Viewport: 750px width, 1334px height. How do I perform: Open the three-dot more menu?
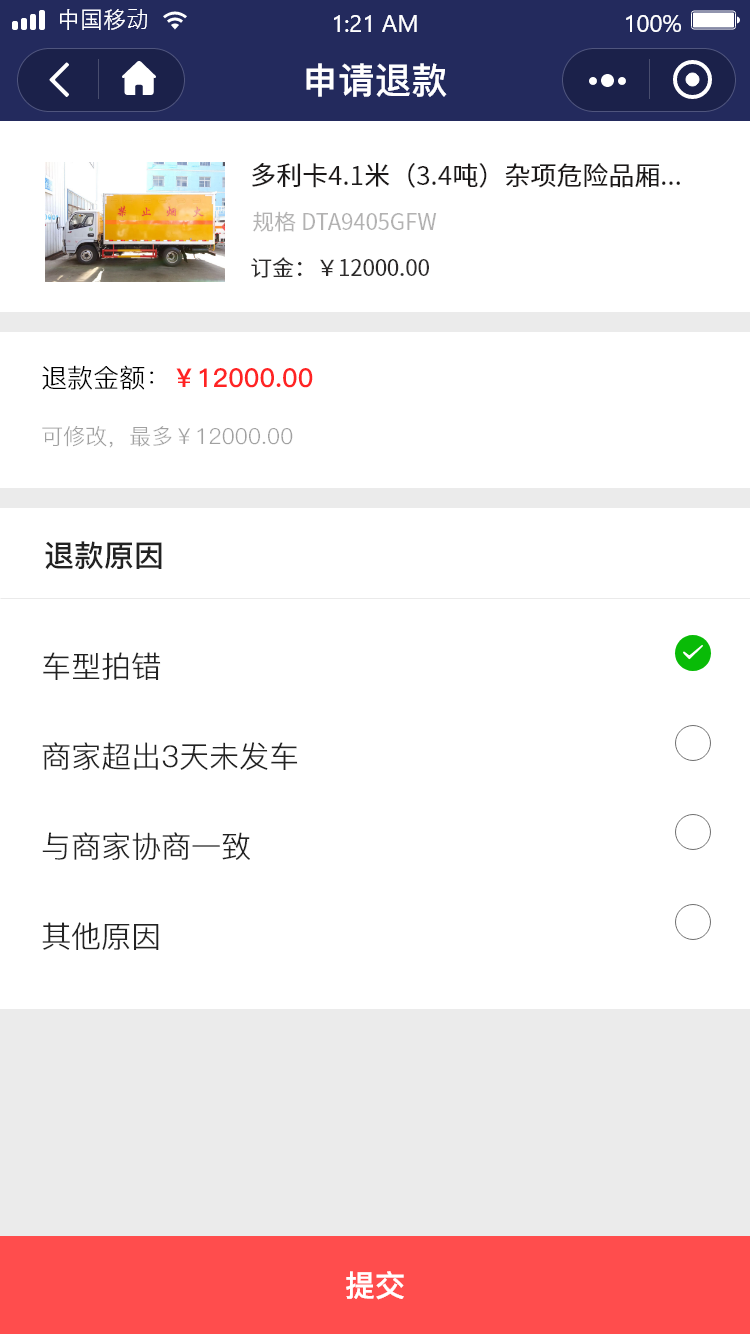point(607,80)
